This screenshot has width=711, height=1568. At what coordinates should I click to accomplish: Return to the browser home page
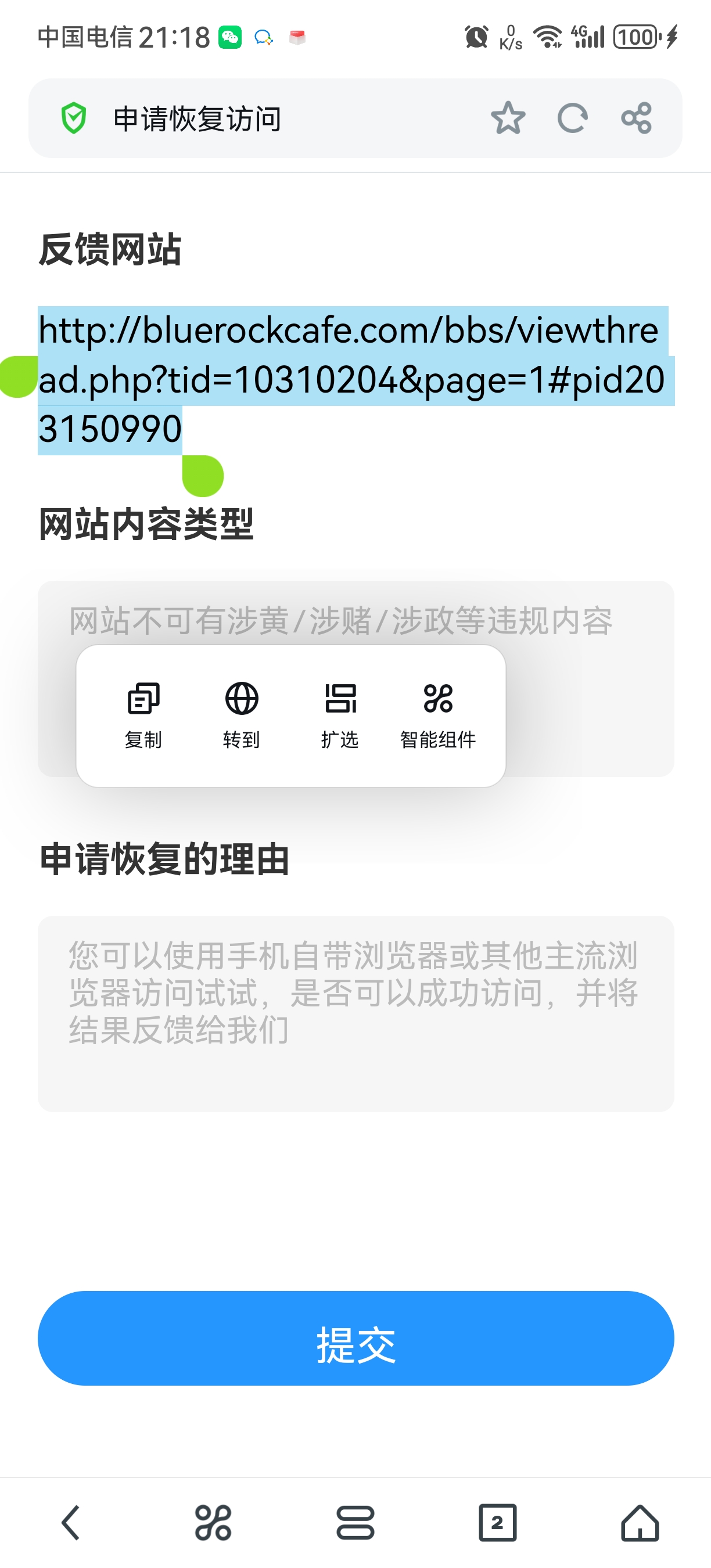pos(640,1523)
